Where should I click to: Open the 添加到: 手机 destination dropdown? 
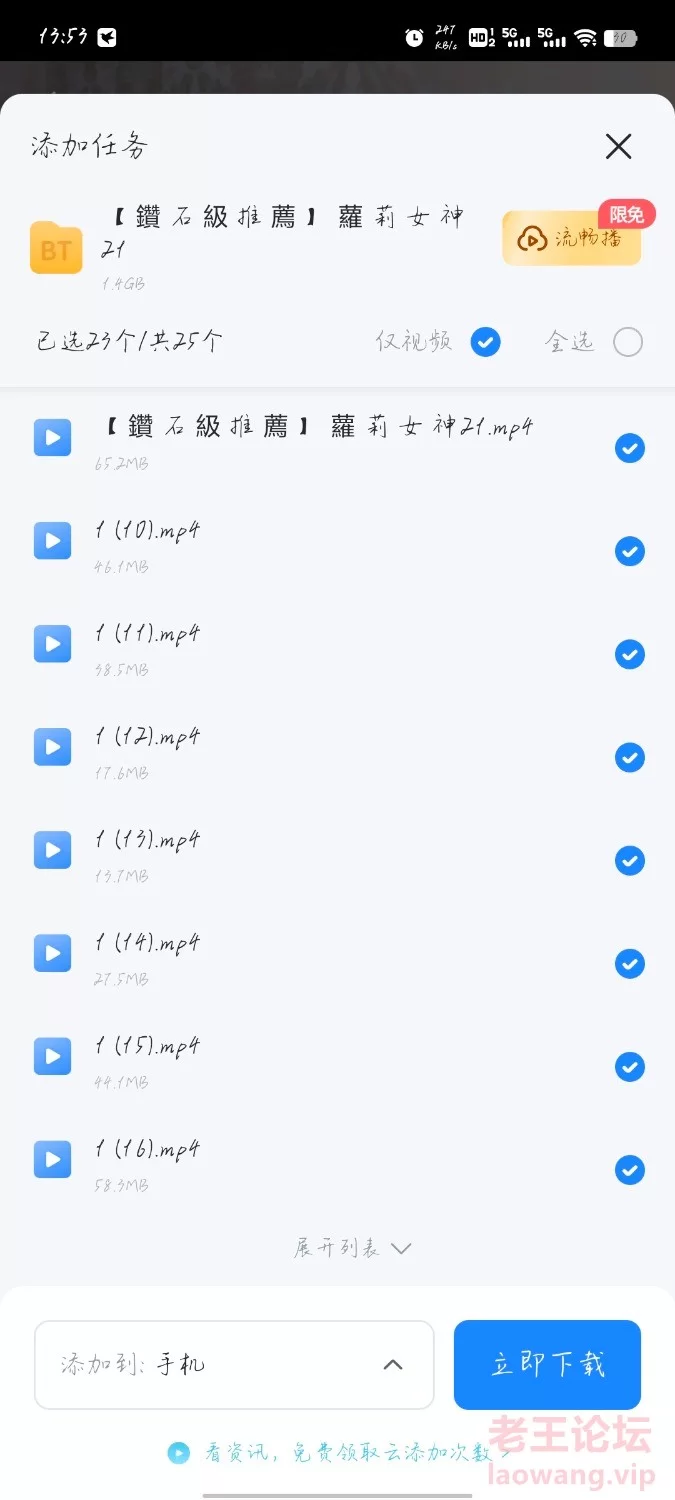pos(234,1365)
